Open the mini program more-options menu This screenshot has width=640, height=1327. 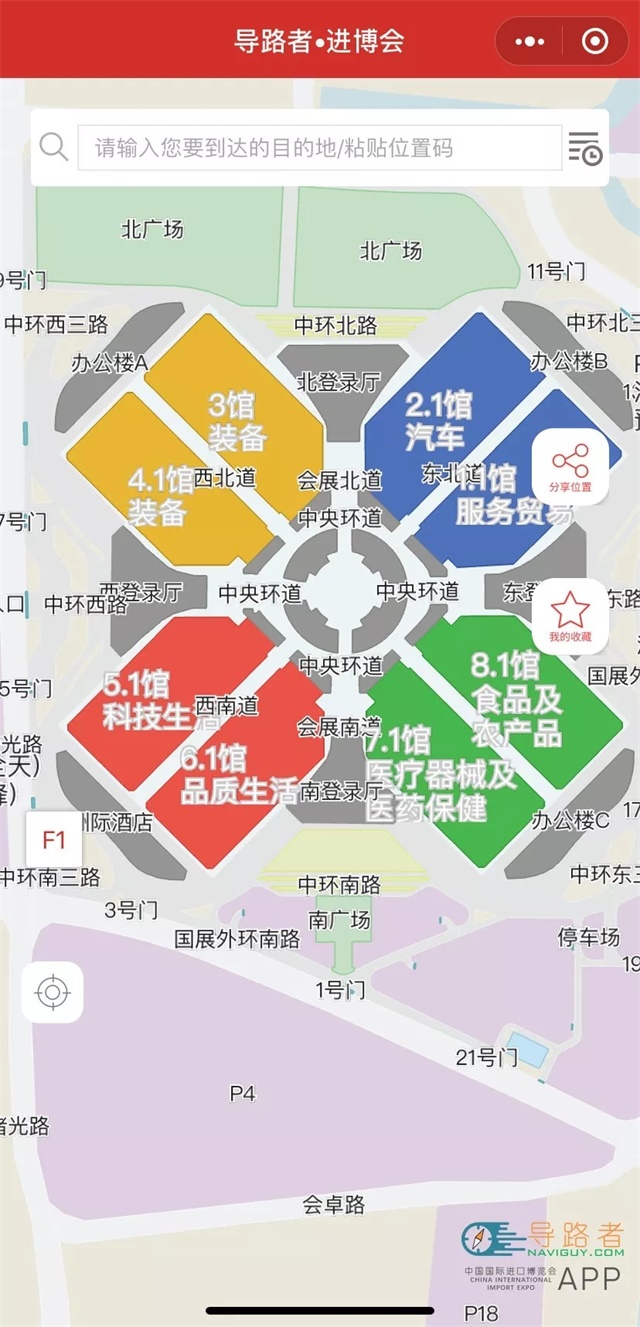pos(529,41)
